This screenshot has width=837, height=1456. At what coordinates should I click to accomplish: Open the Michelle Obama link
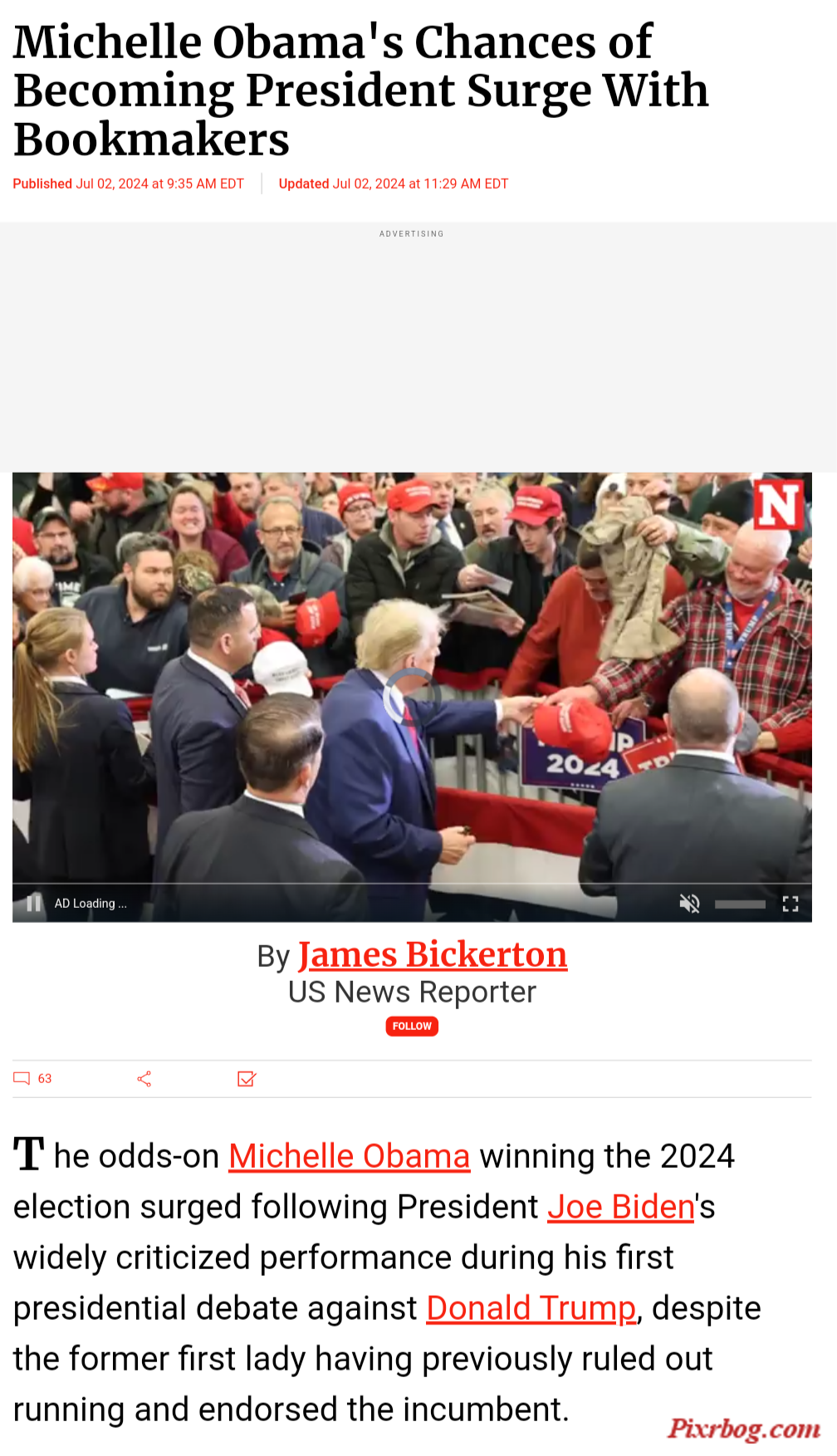[350, 1156]
